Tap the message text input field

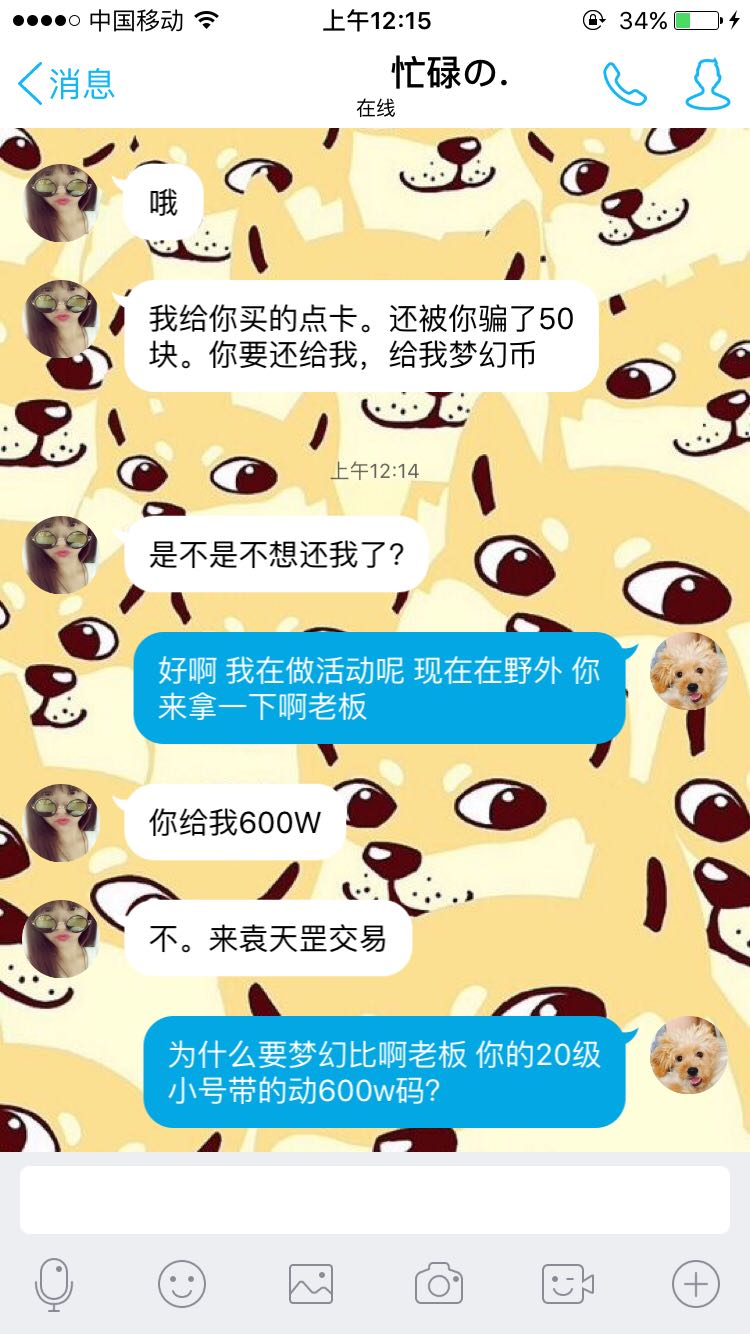[x=375, y=1199]
